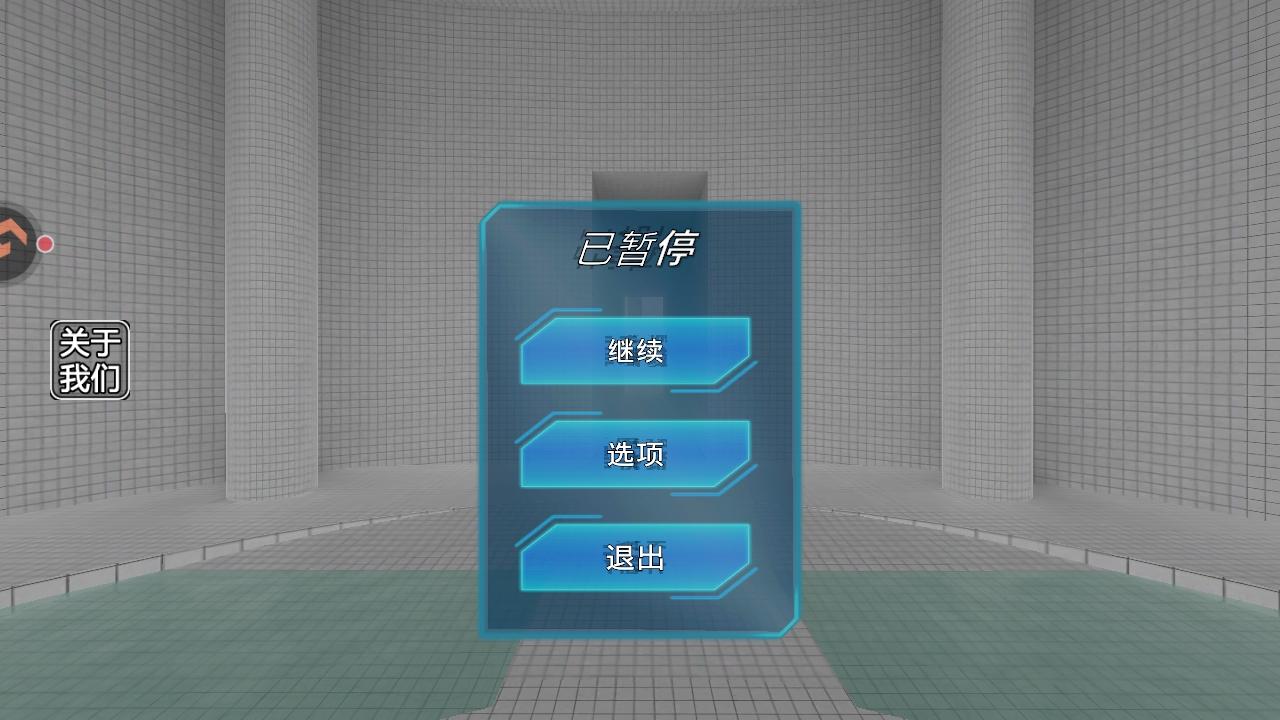1280x720 pixels.
Task: Open the 关于我们 about page
Action: pyautogui.click(x=90, y=360)
